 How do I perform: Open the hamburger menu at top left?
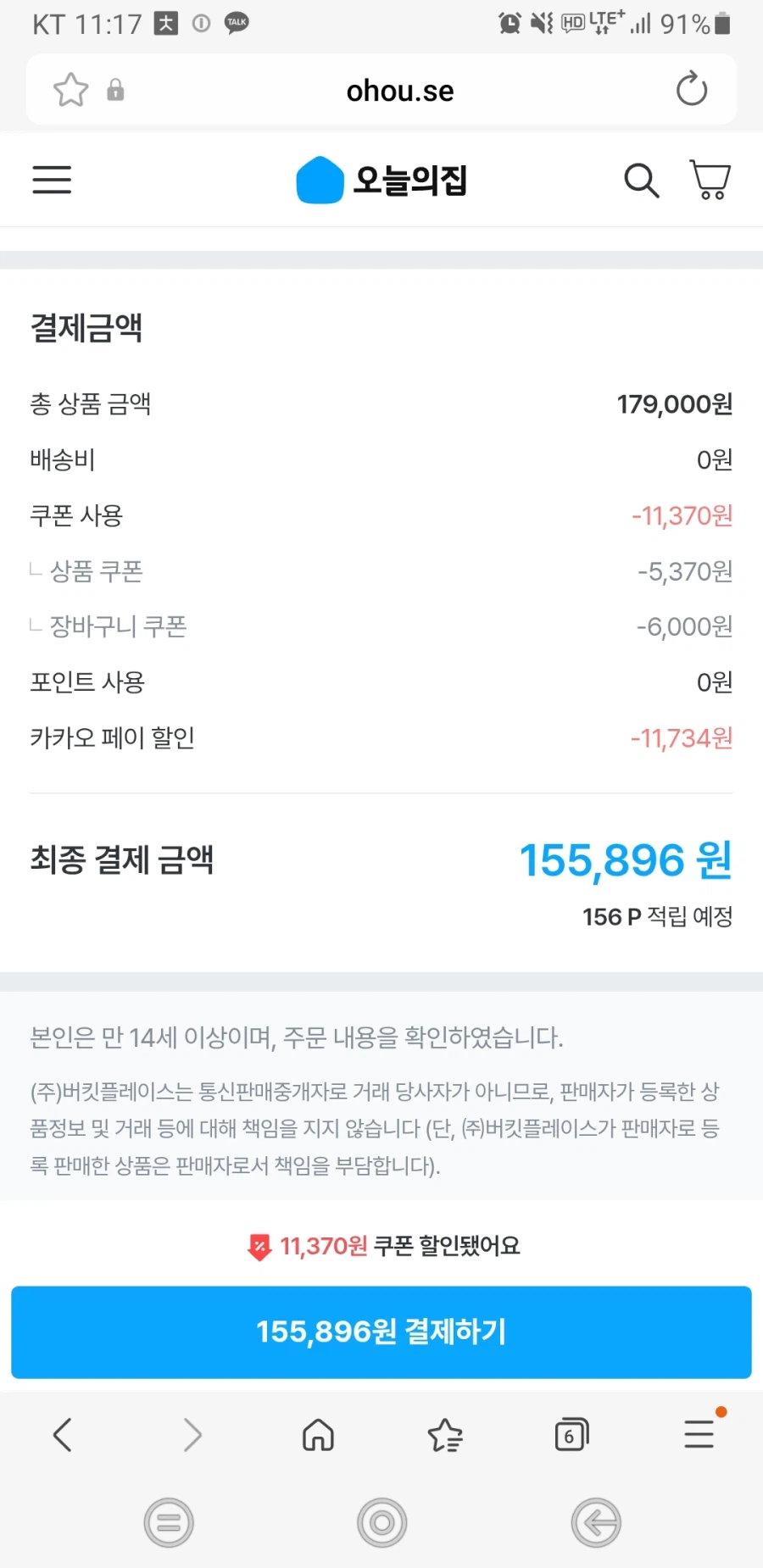pyautogui.click(x=51, y=180)
